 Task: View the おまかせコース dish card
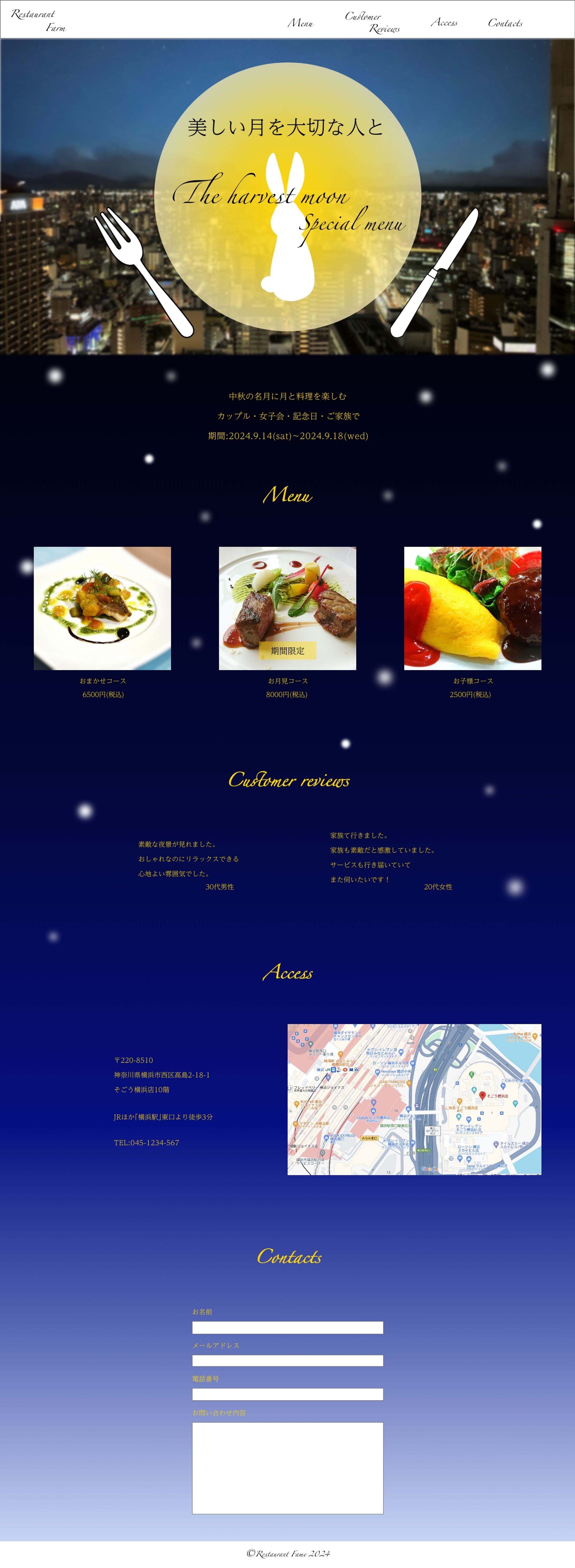(102, 608)
